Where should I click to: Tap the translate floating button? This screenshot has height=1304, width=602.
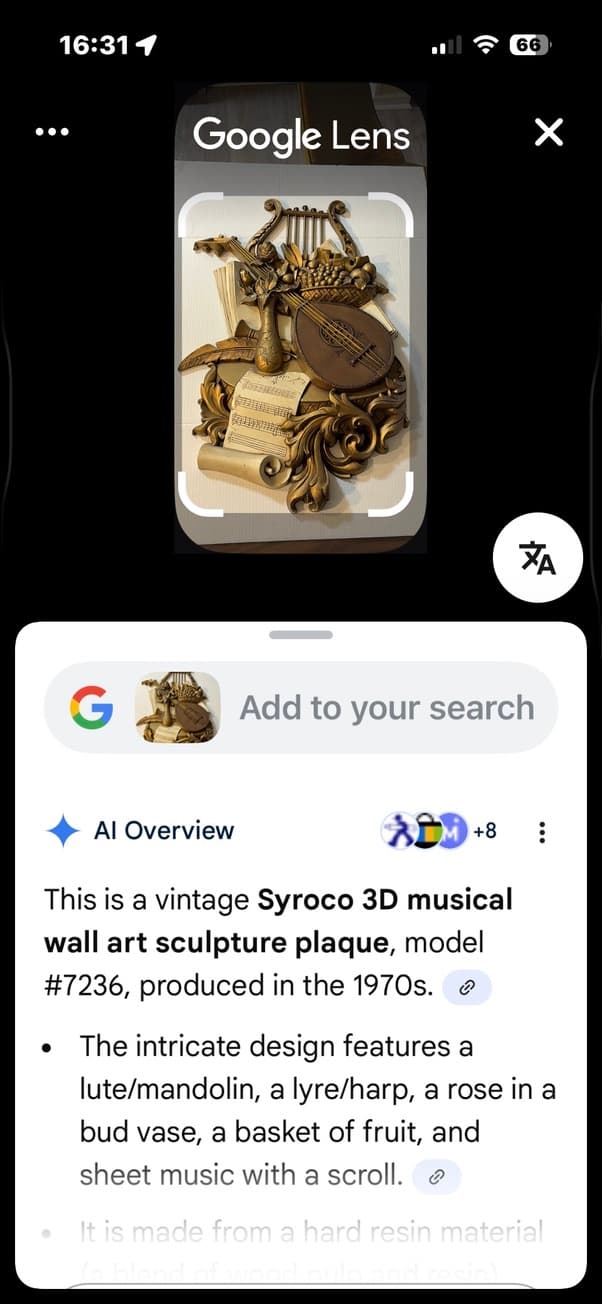pyautogui.click(x=538, y=559)
